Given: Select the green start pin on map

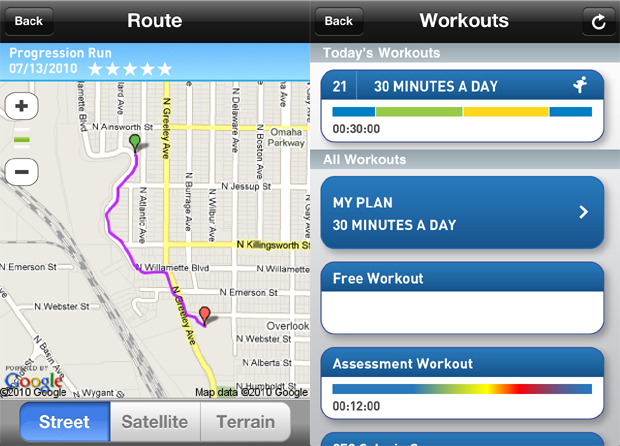Looking at the screenshot, I should [x=134, y=144].
